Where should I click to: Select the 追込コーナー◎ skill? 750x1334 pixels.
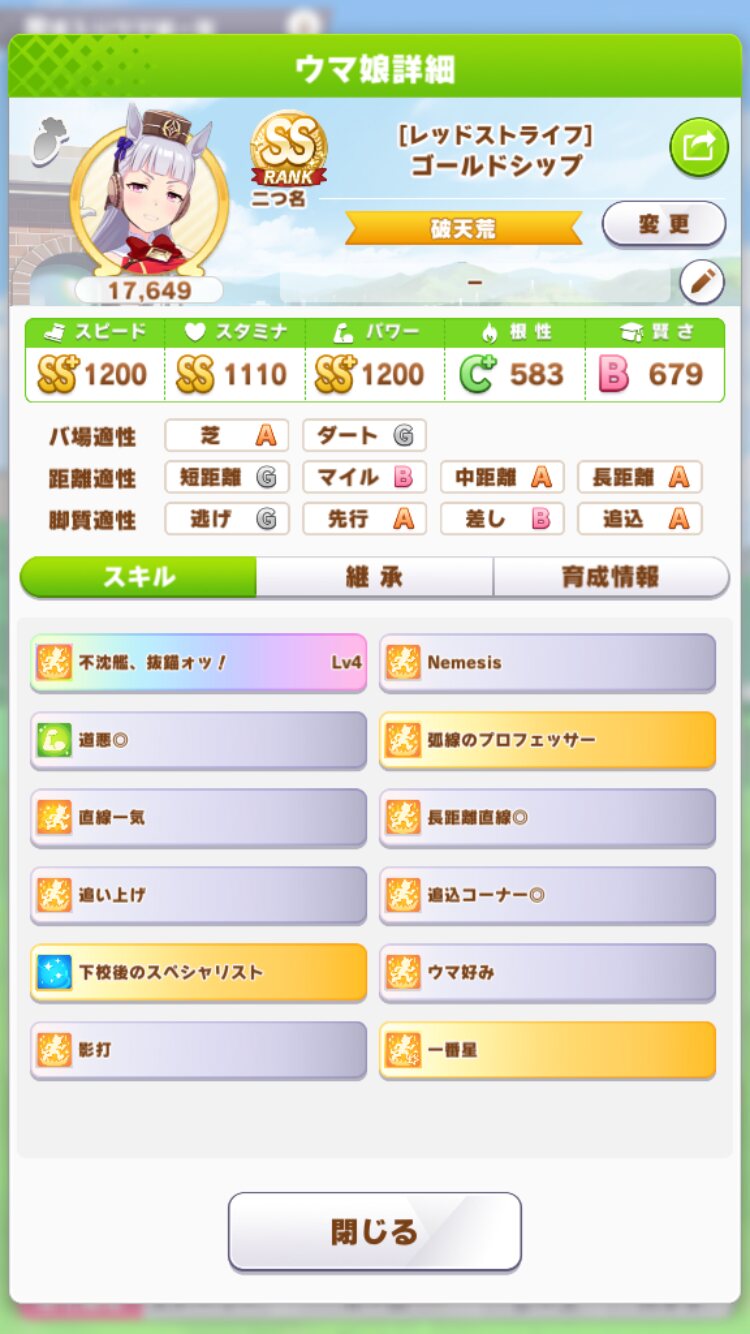[547, 895]
